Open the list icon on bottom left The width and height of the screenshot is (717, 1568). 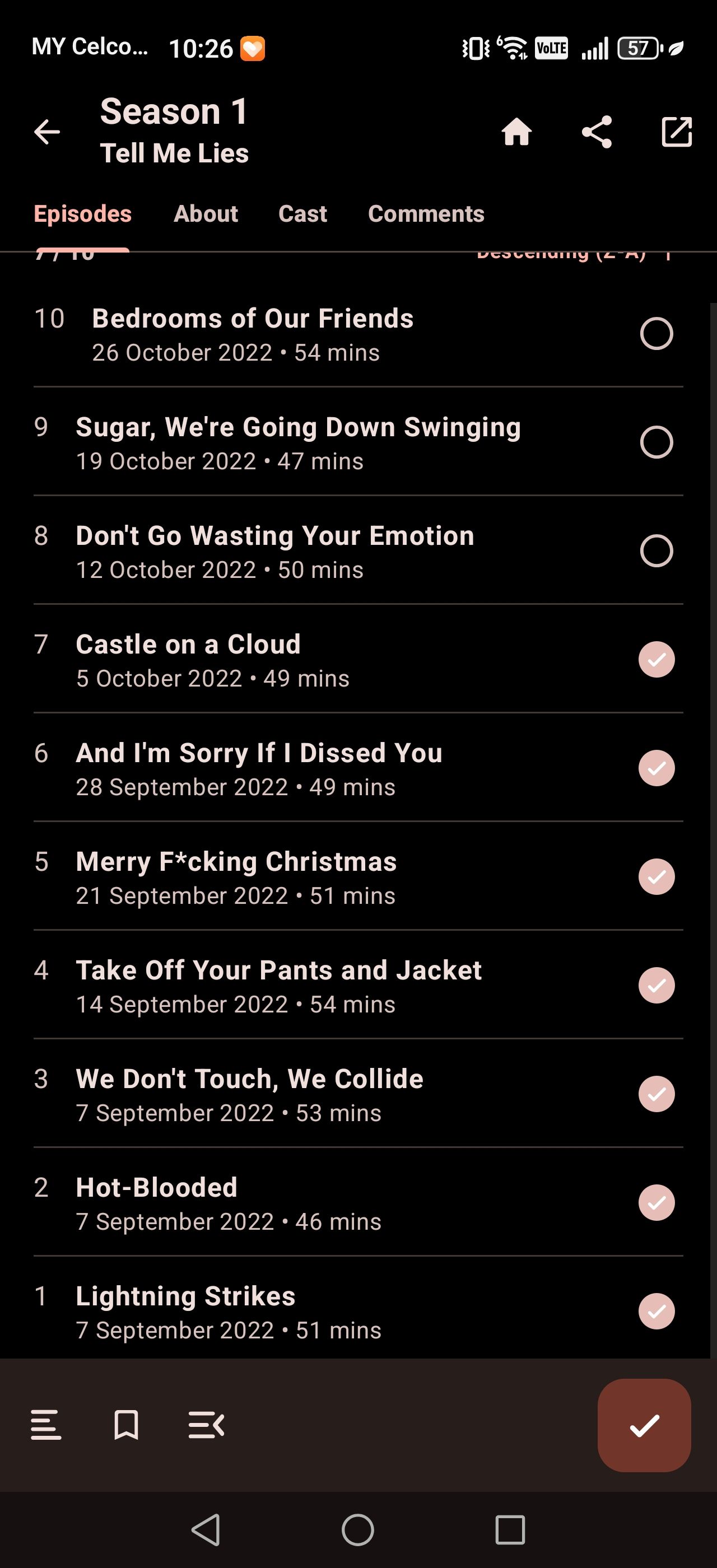46,1425
